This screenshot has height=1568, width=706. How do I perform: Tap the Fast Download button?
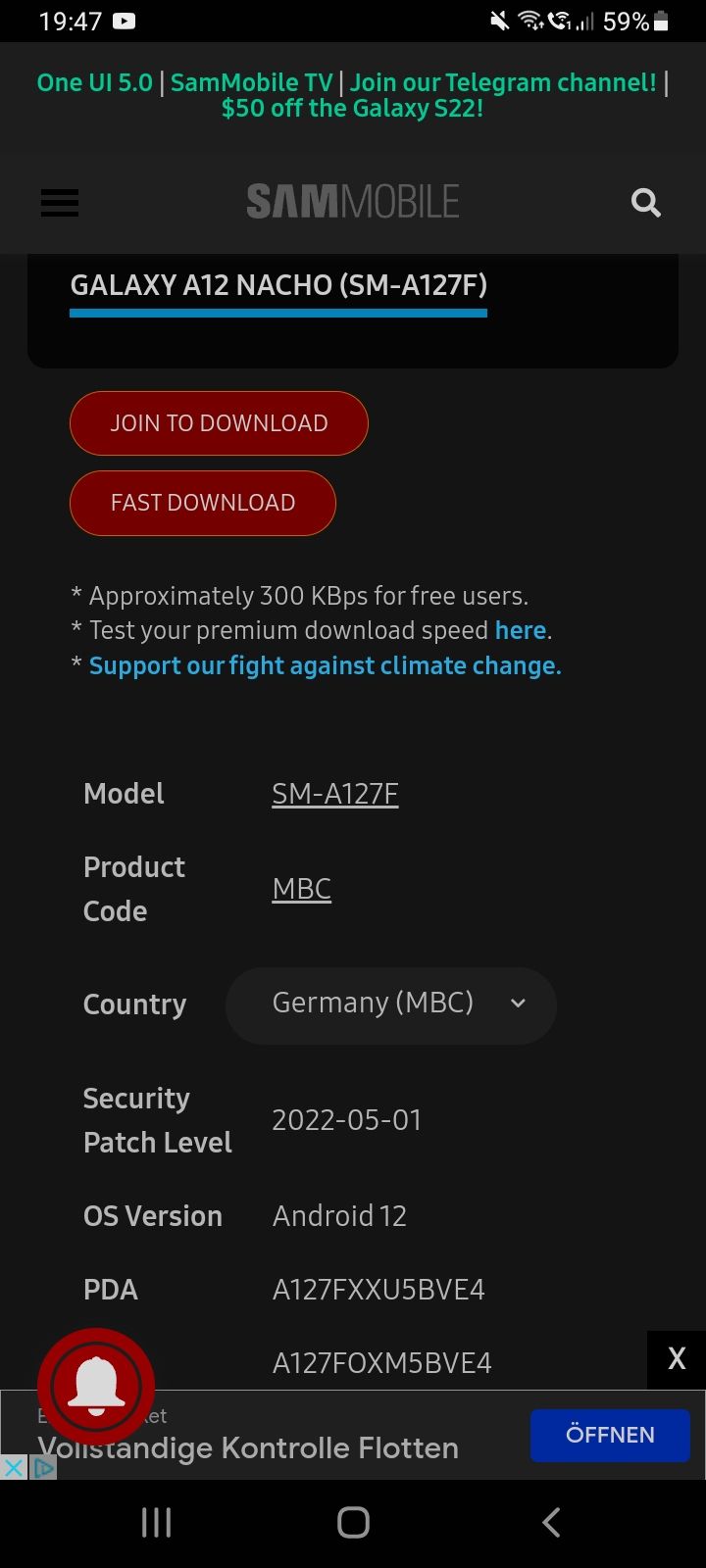(x=203, y=503)
